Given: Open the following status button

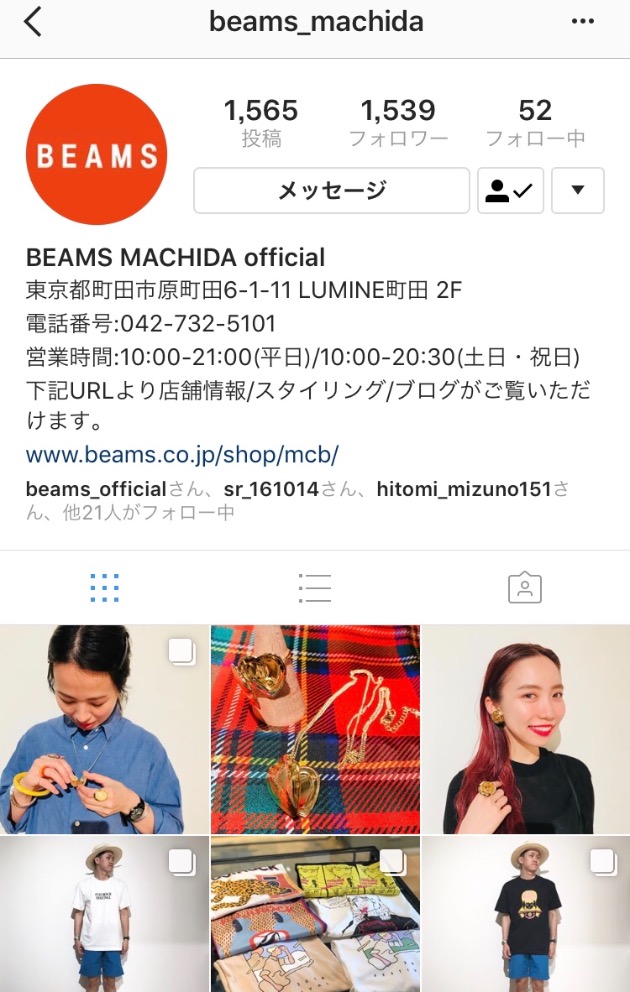Looking at the screenshot, I should [510, 190].
